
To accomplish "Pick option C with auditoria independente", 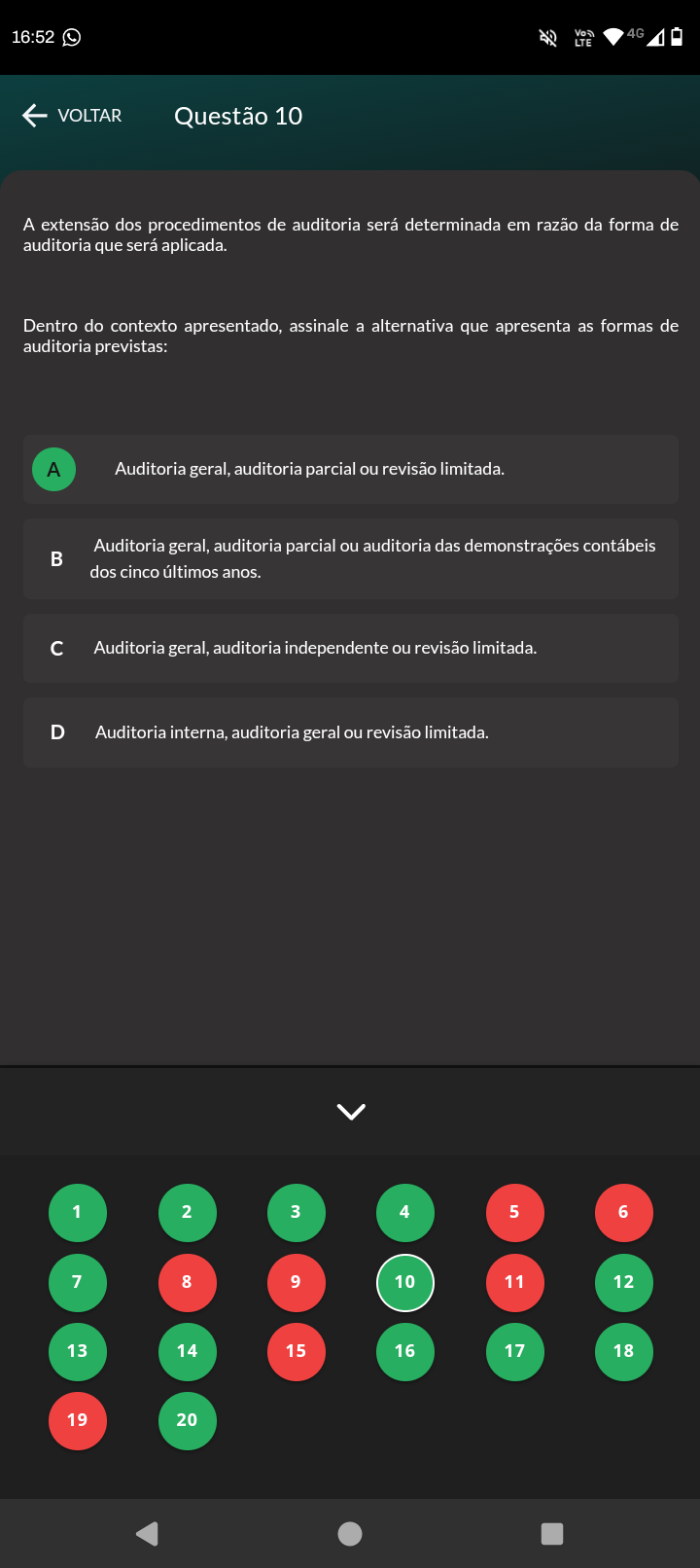I will 350,648.
